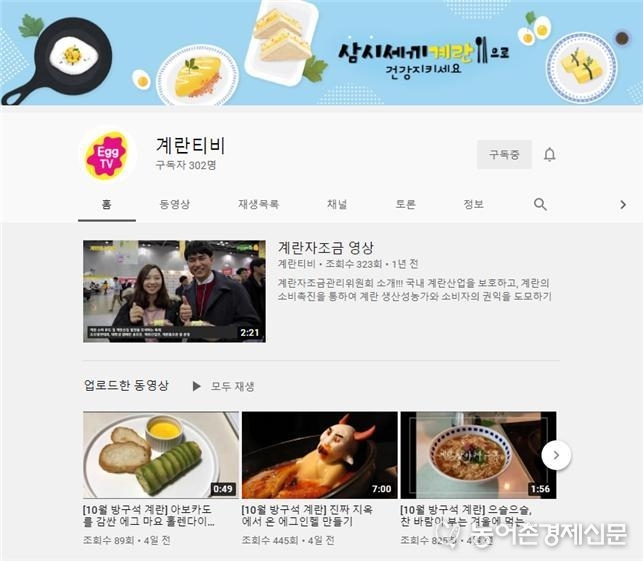Play the 진짜 지옥에서 온 에그인헬 video
The width and height of the screenshot is (643, 561).
319,455
